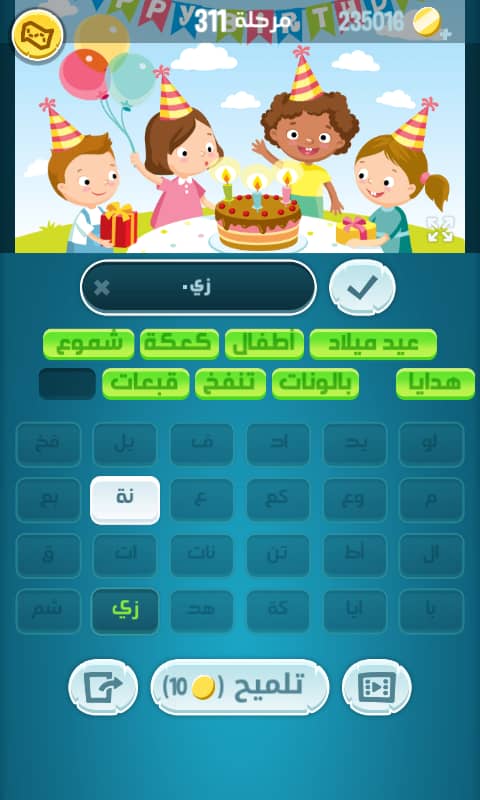This screenshot has height=800, width=480.
Task: Open the map icon button
Action: click(38, 35)
